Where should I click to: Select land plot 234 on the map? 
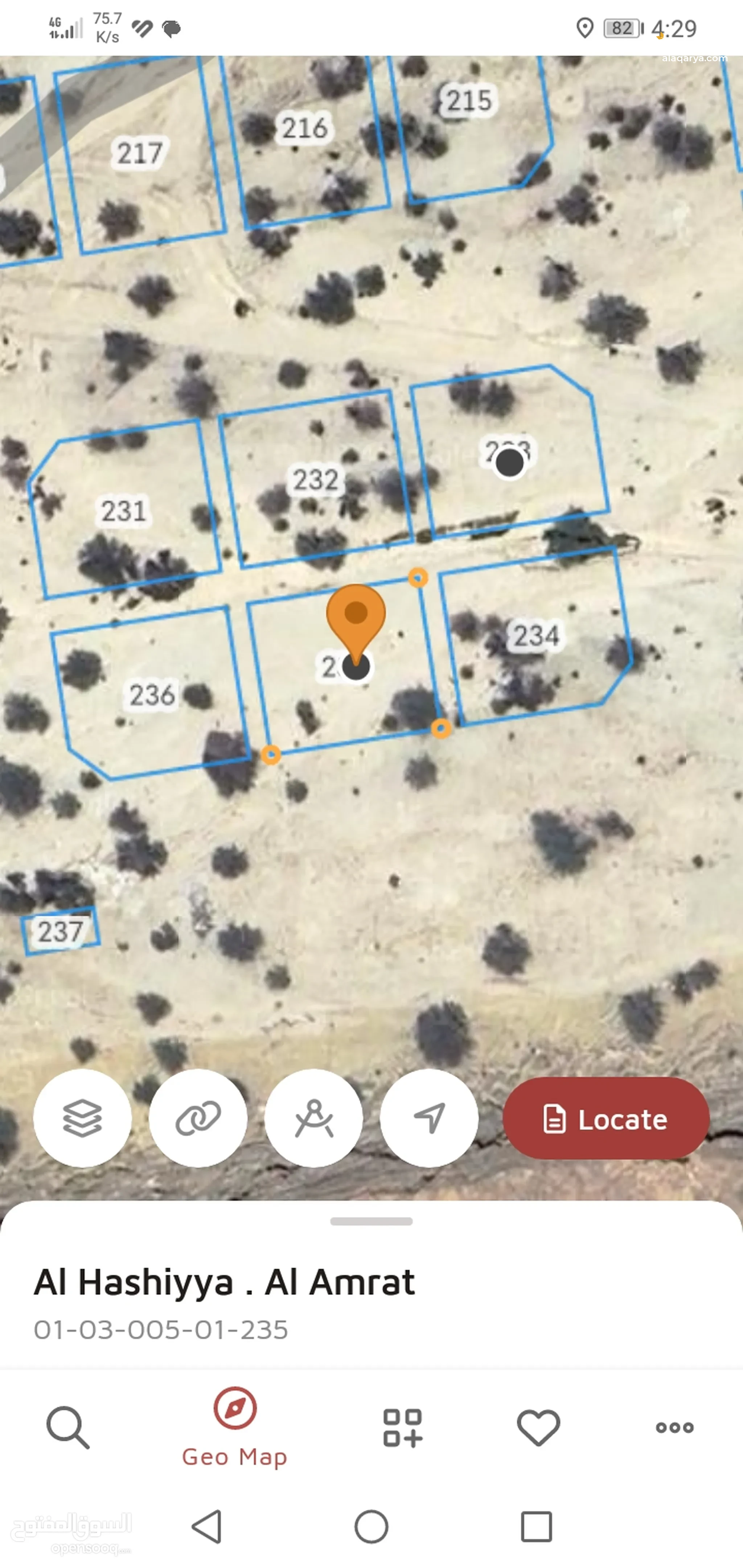[x=536, y=636]
